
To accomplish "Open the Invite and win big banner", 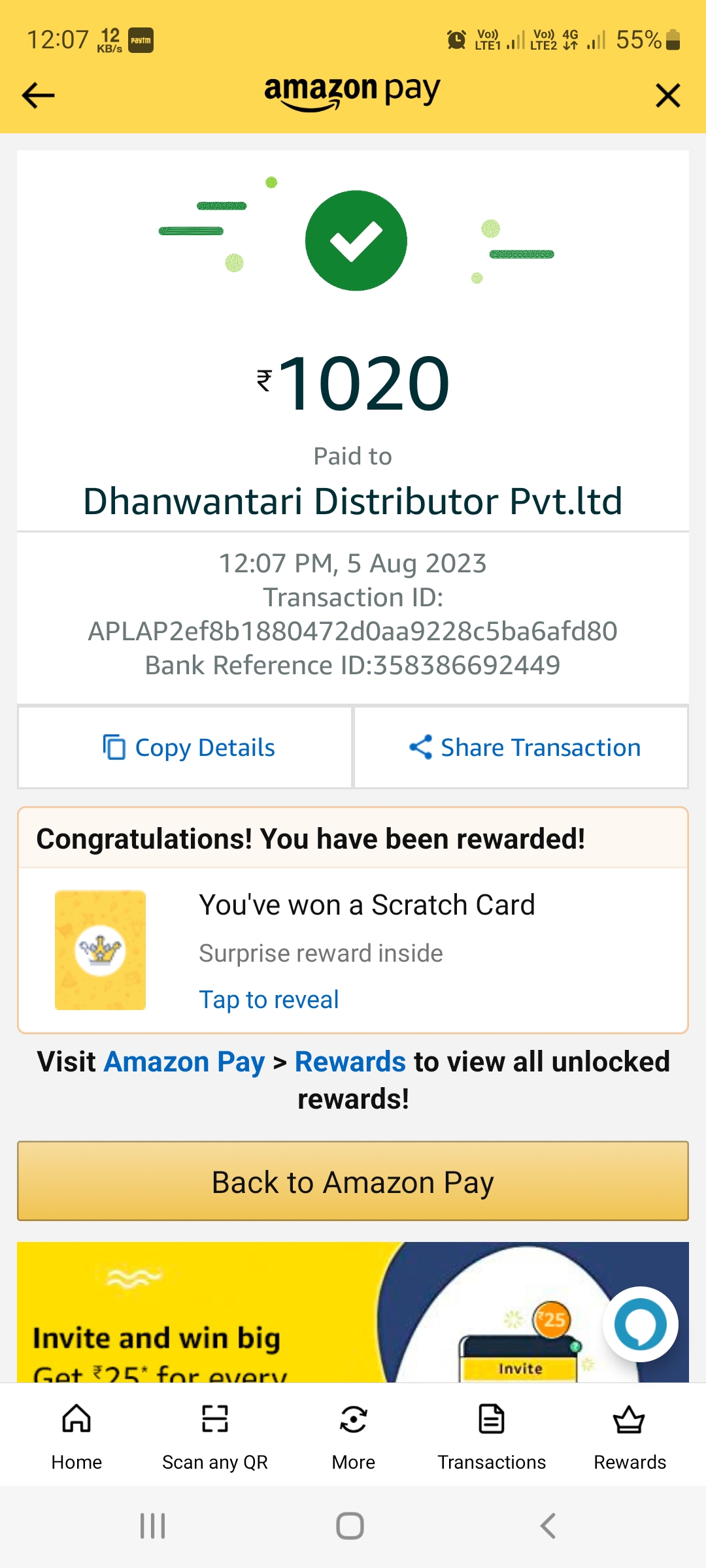I will [353, 1312].
